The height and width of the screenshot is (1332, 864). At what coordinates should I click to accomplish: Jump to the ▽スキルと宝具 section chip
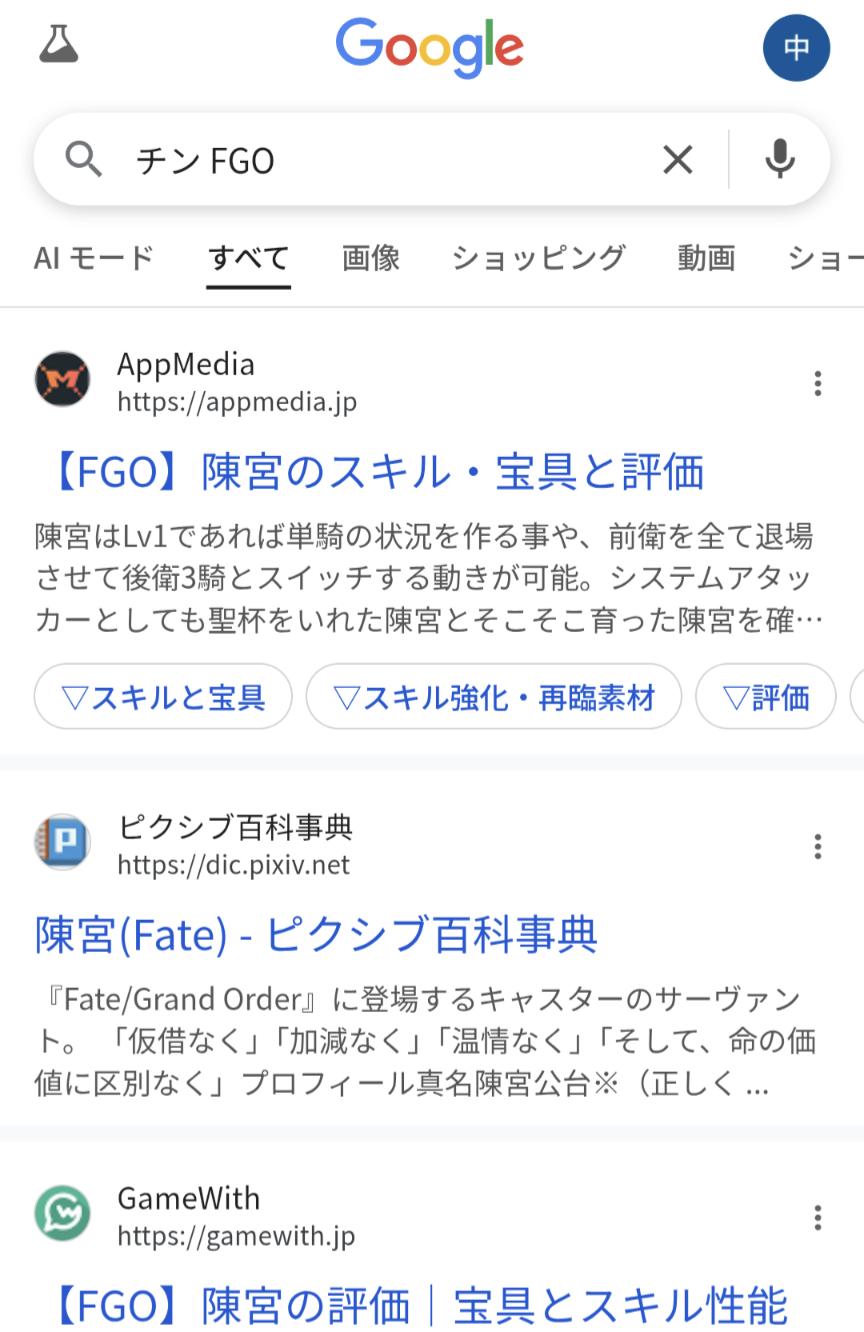163,697
